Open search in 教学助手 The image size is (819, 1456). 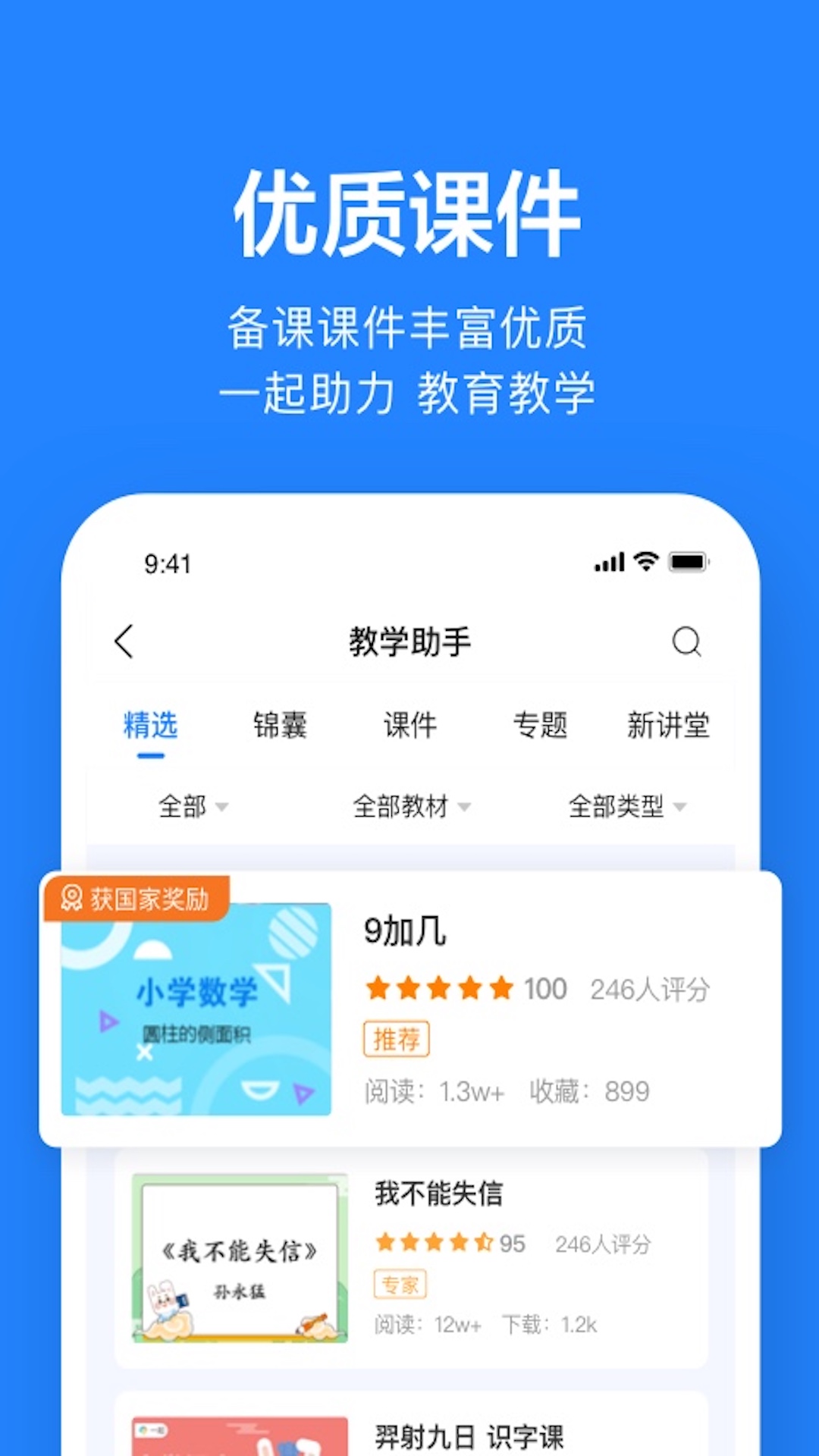pos(687,641)
